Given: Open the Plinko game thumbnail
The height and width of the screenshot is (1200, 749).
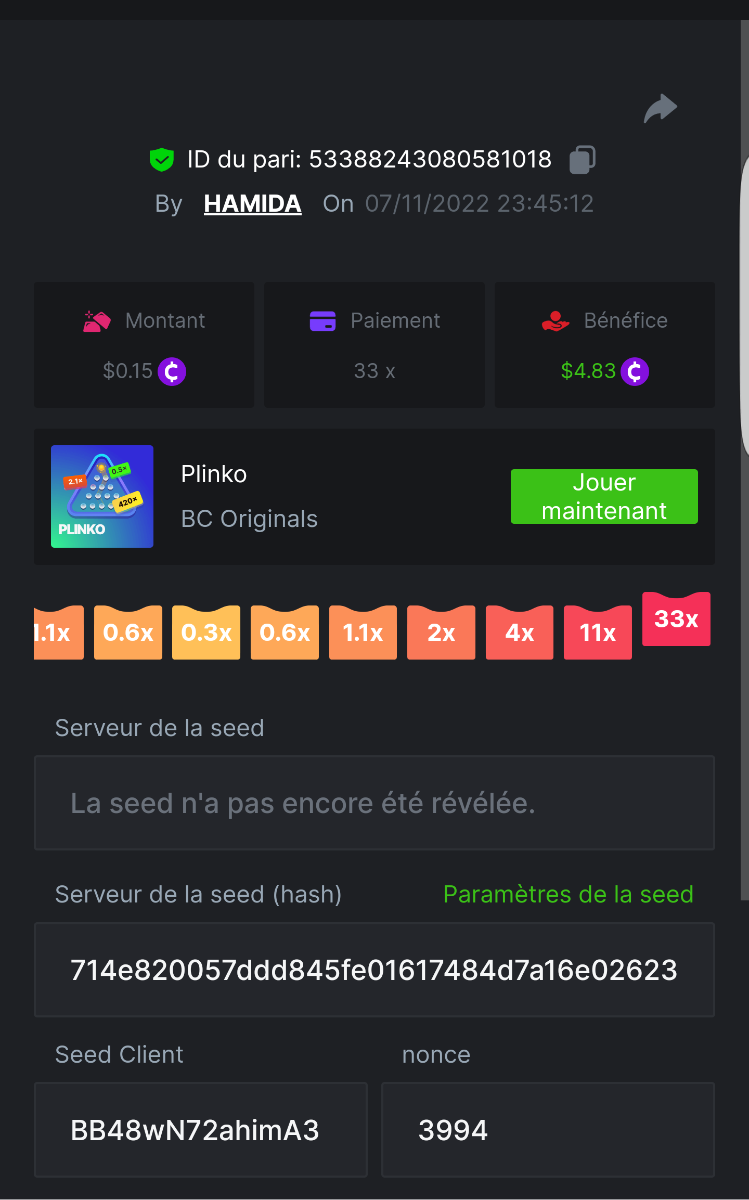Looking at the screenshot, I should (102, 496).
